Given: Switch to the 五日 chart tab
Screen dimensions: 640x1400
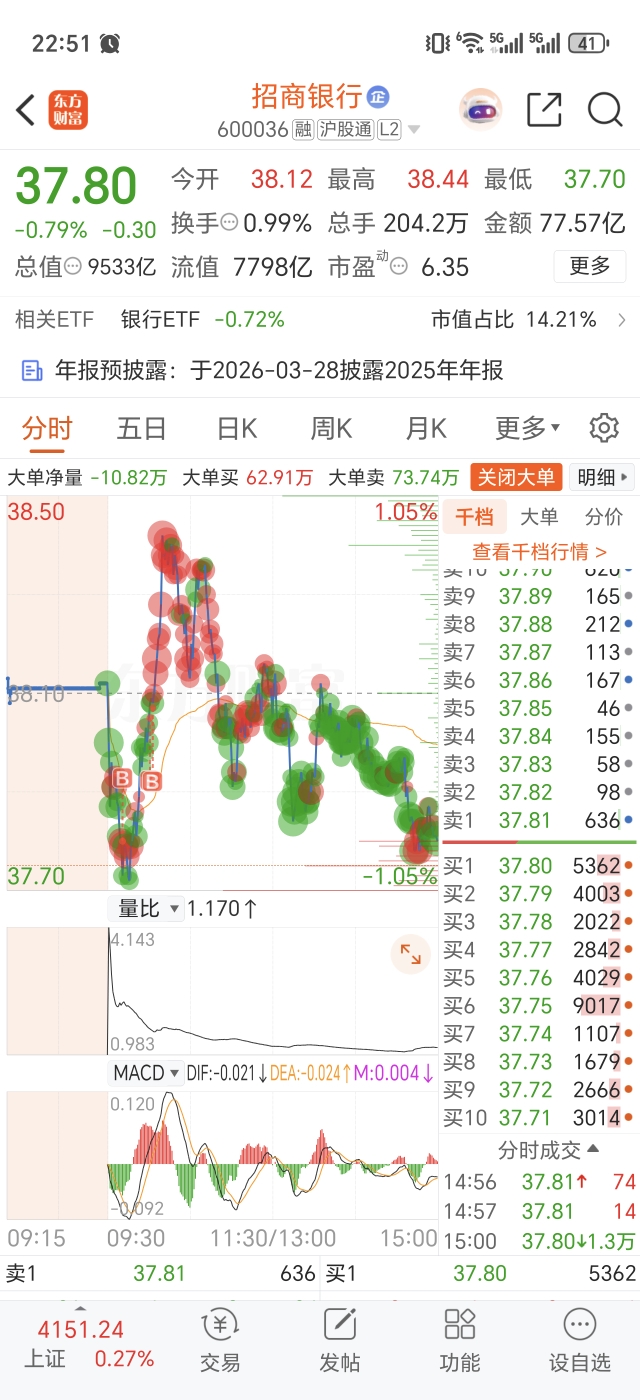Looking at the screenshot, I should pos(141,429).
